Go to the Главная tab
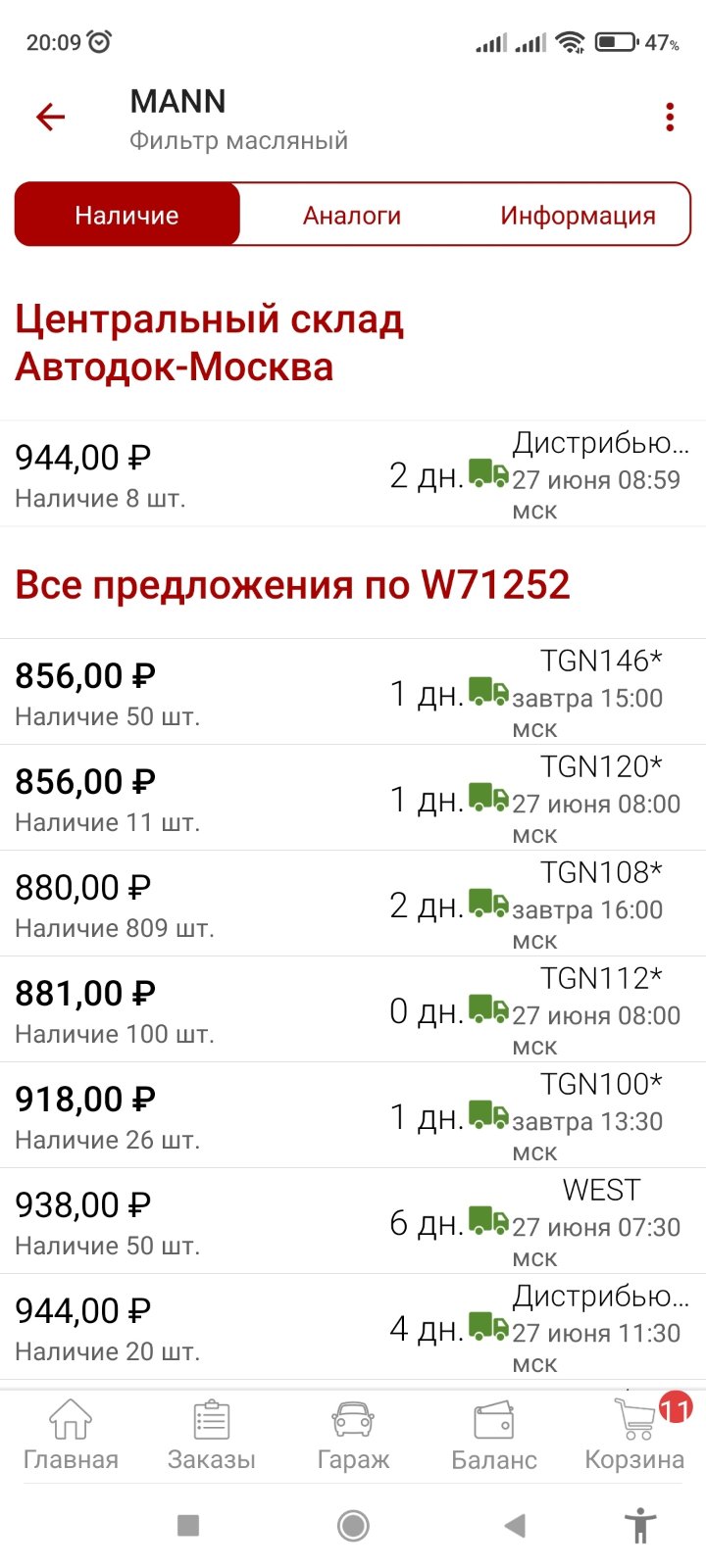Screen dimensions: 706x1568 pyautogui.click(x=71, y=1435)
